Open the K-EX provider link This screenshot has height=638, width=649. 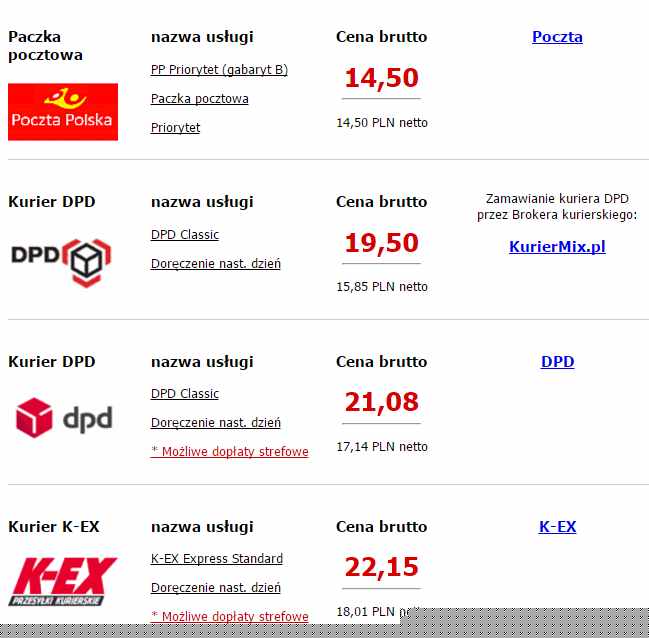pos(557,527)
